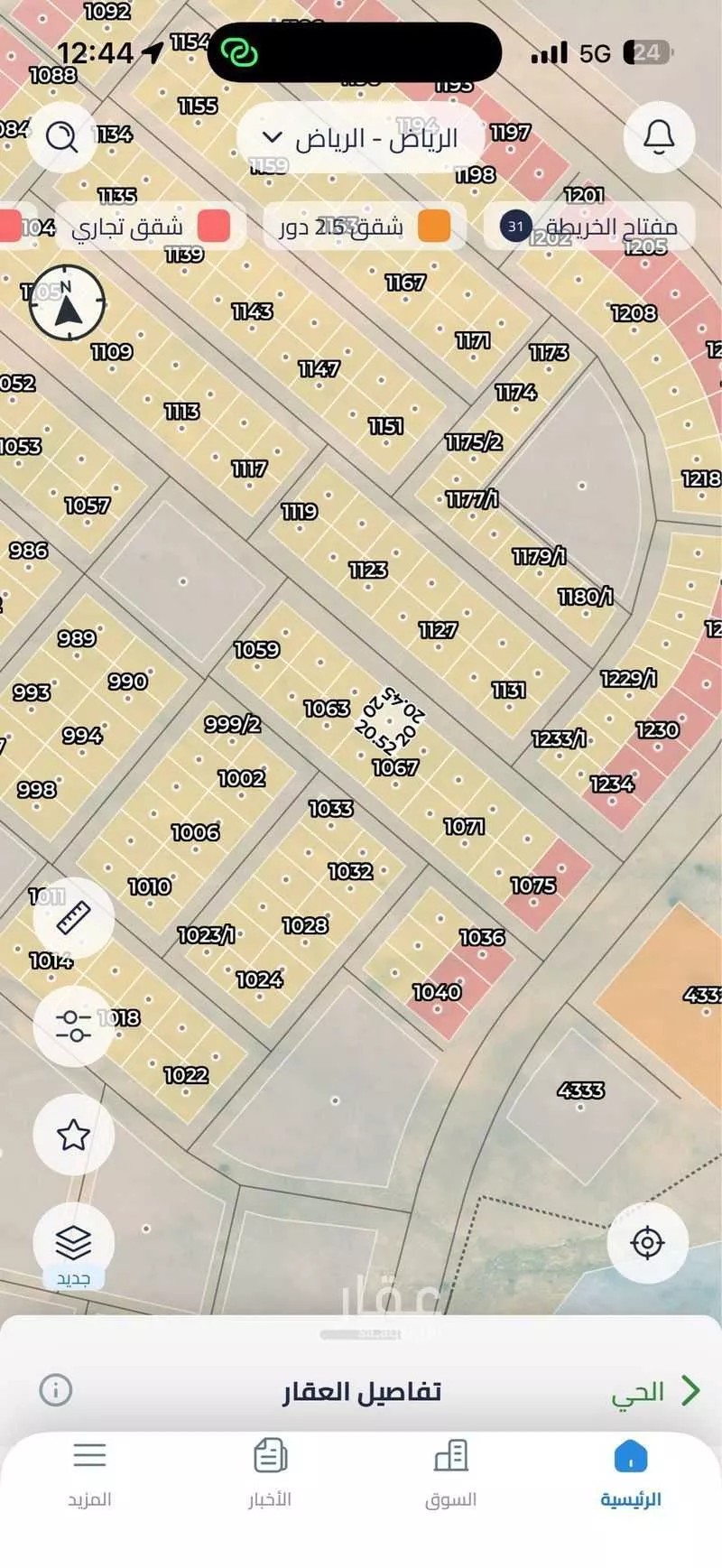Open the map search icon

62,137
